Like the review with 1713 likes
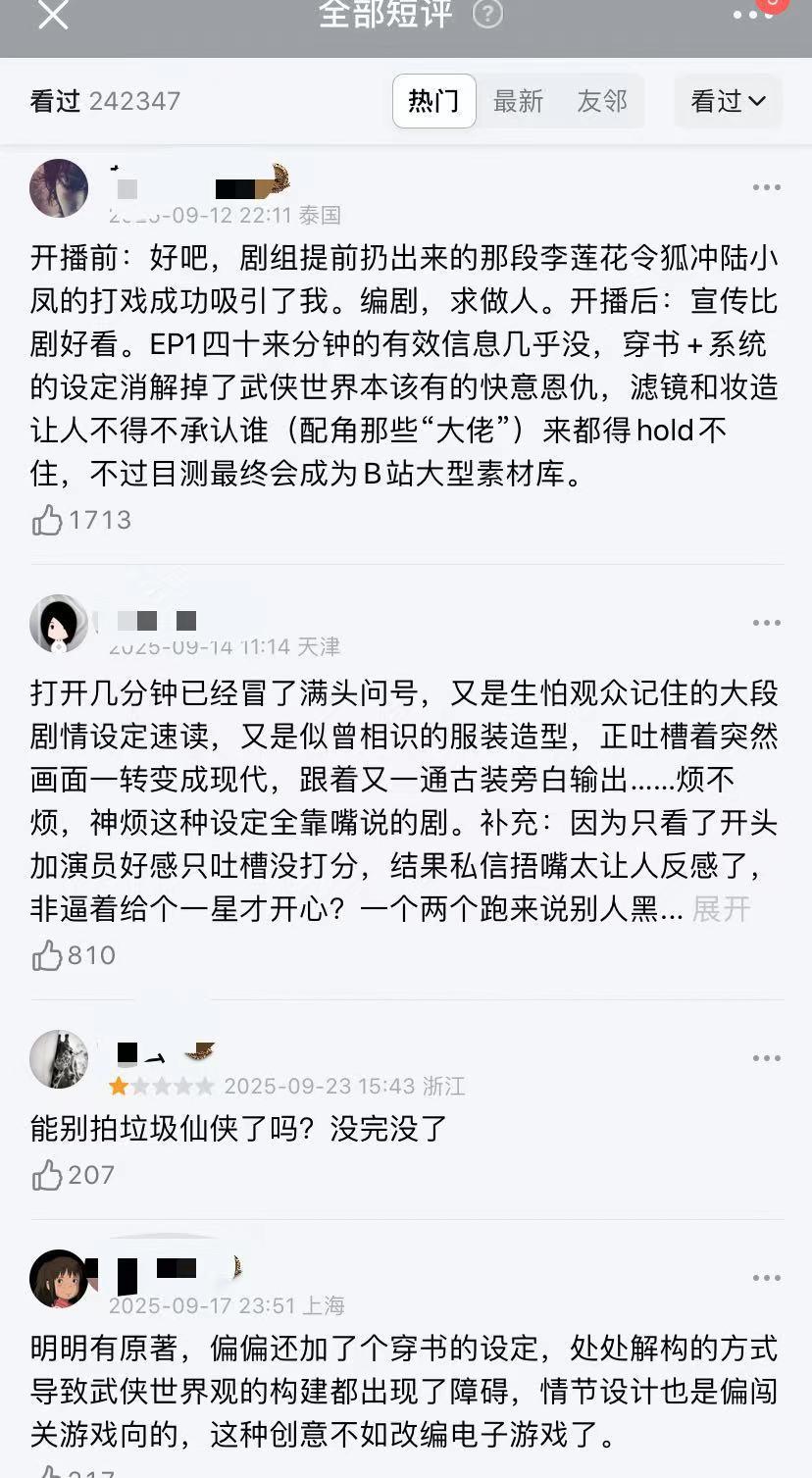 point(47,520)
